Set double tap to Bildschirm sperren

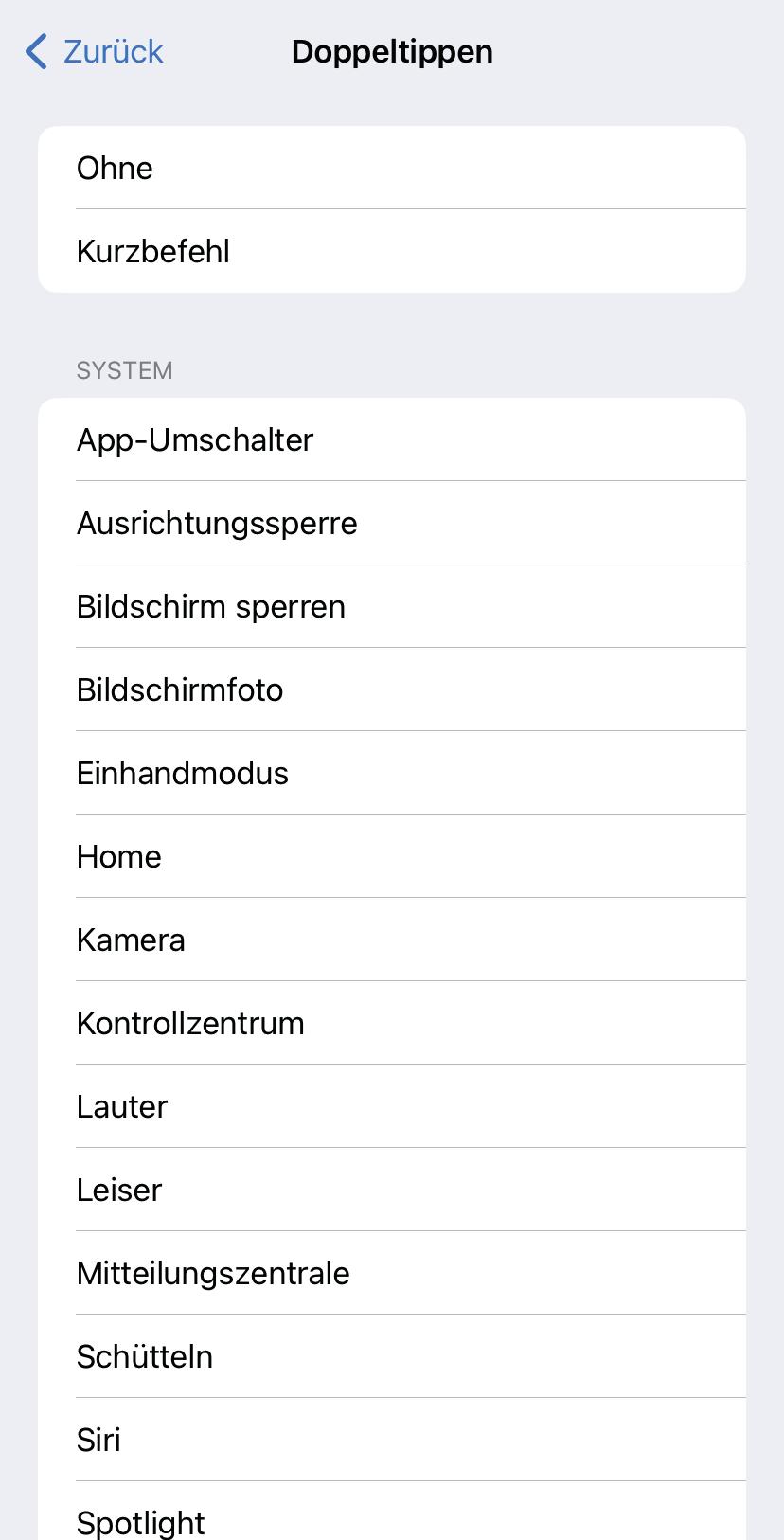pos(392,606)
